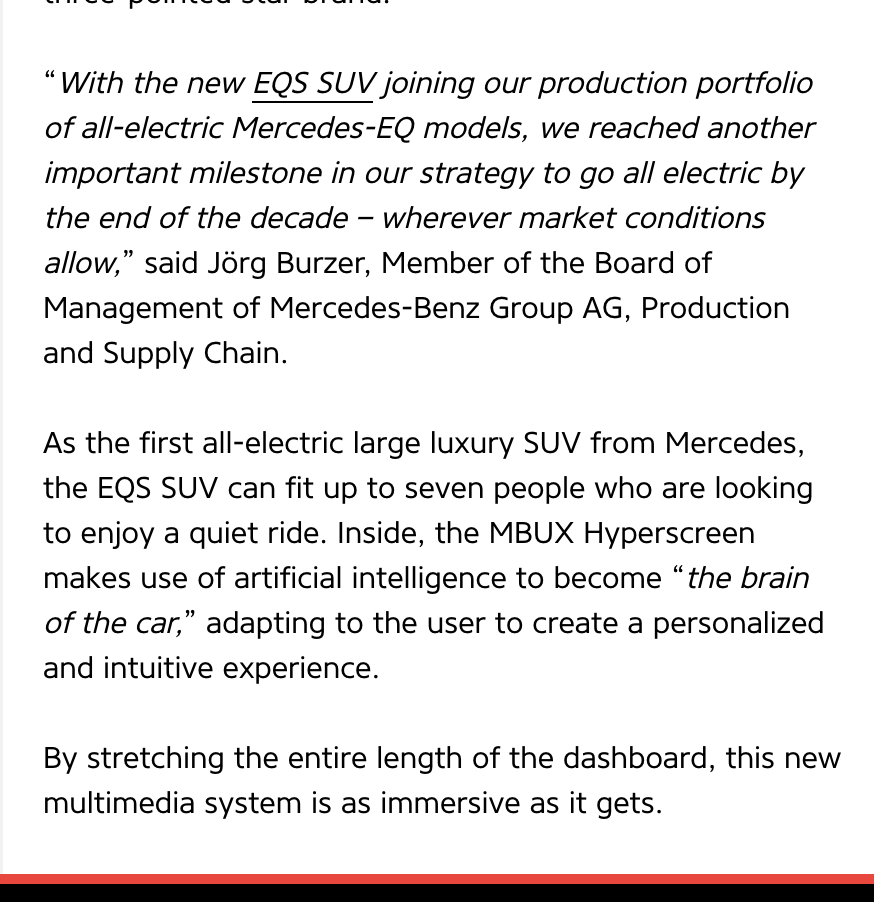Screen dimensions: 874x902
Task: Open the underlined EQS SUV link
Action: 313,83
